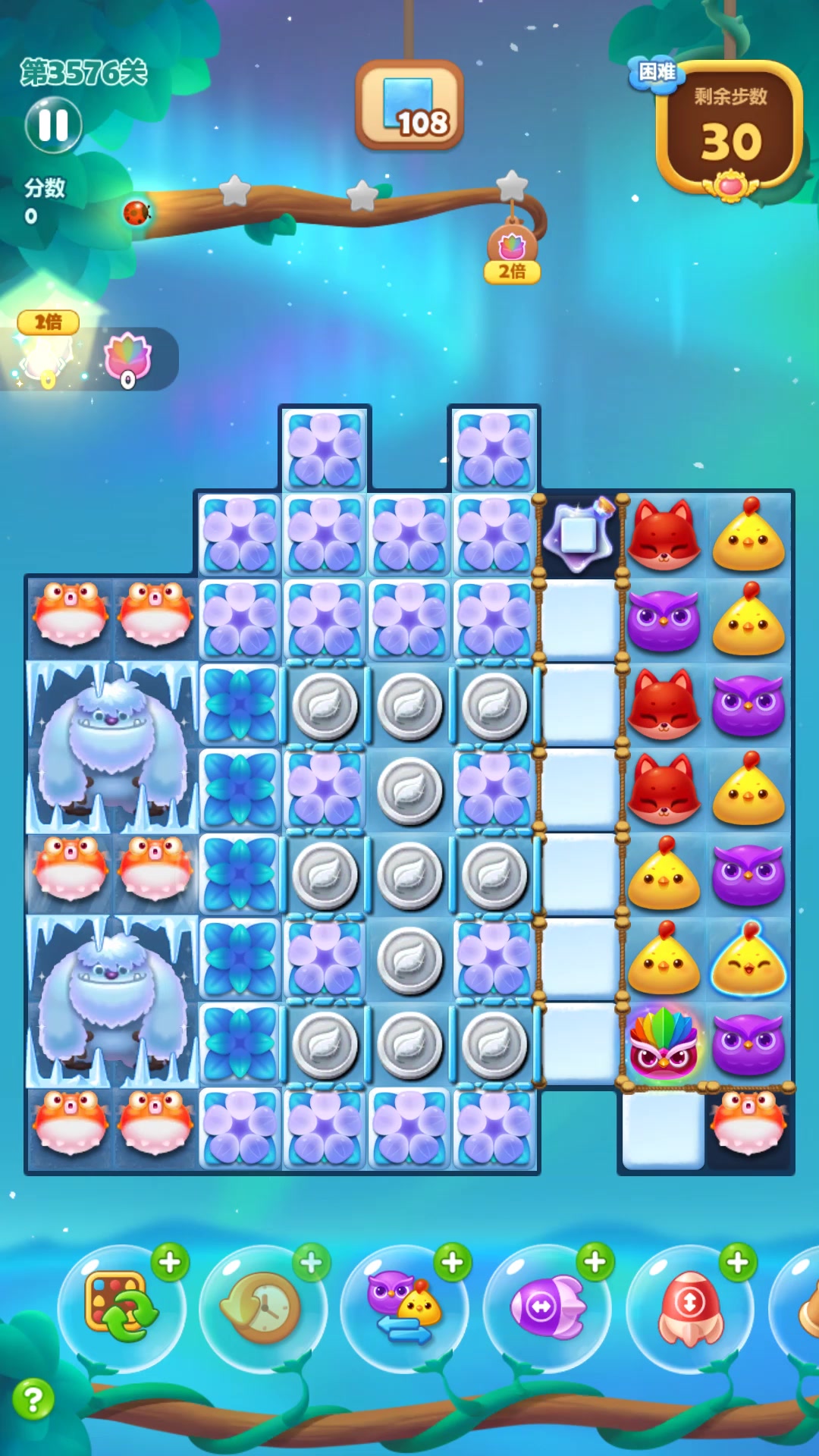Viewport: 819px width, 1456px height.
Task: Tap the rainbow feathered owl piece
Action: point(664,1044)
